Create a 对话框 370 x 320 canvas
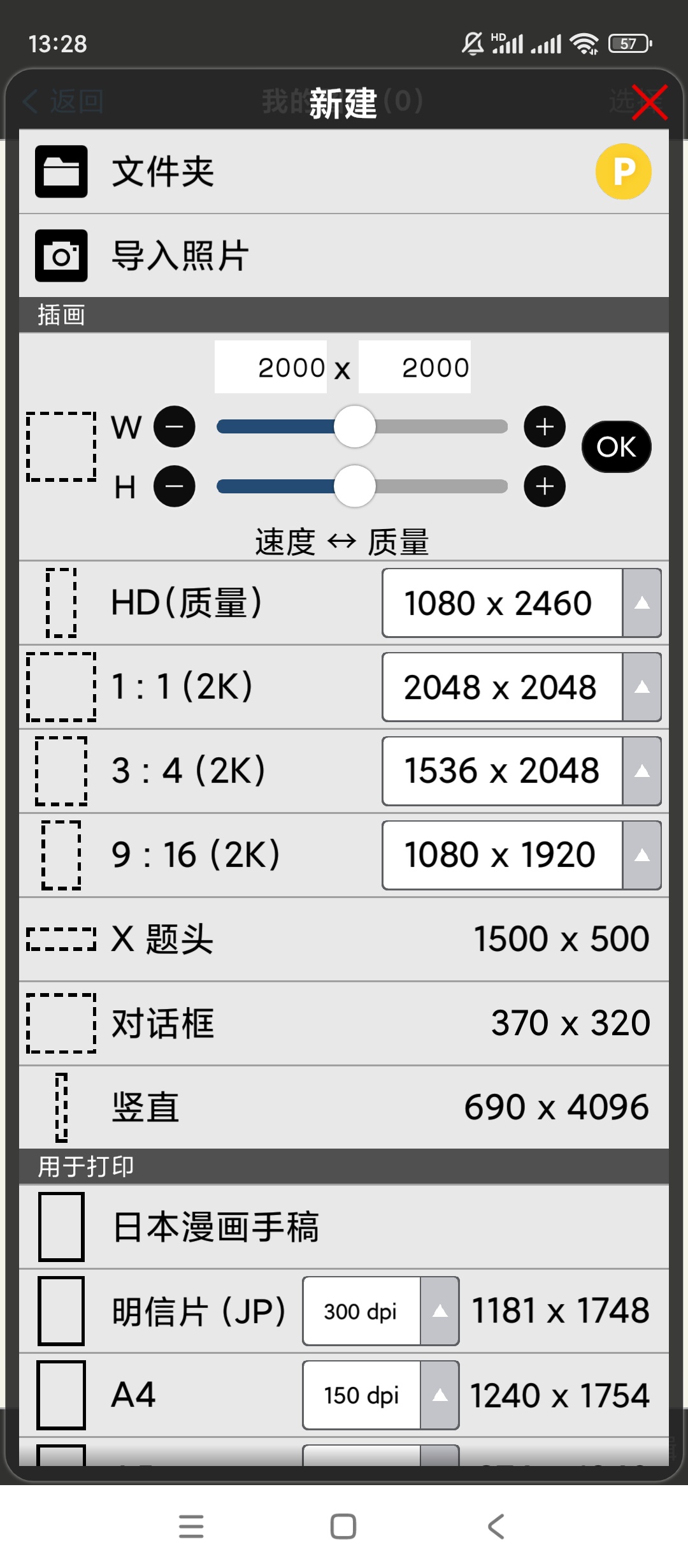Image resolution: width=688 pixels, height=1568 pixels. pyautogui.click(x=344, y=1023)
